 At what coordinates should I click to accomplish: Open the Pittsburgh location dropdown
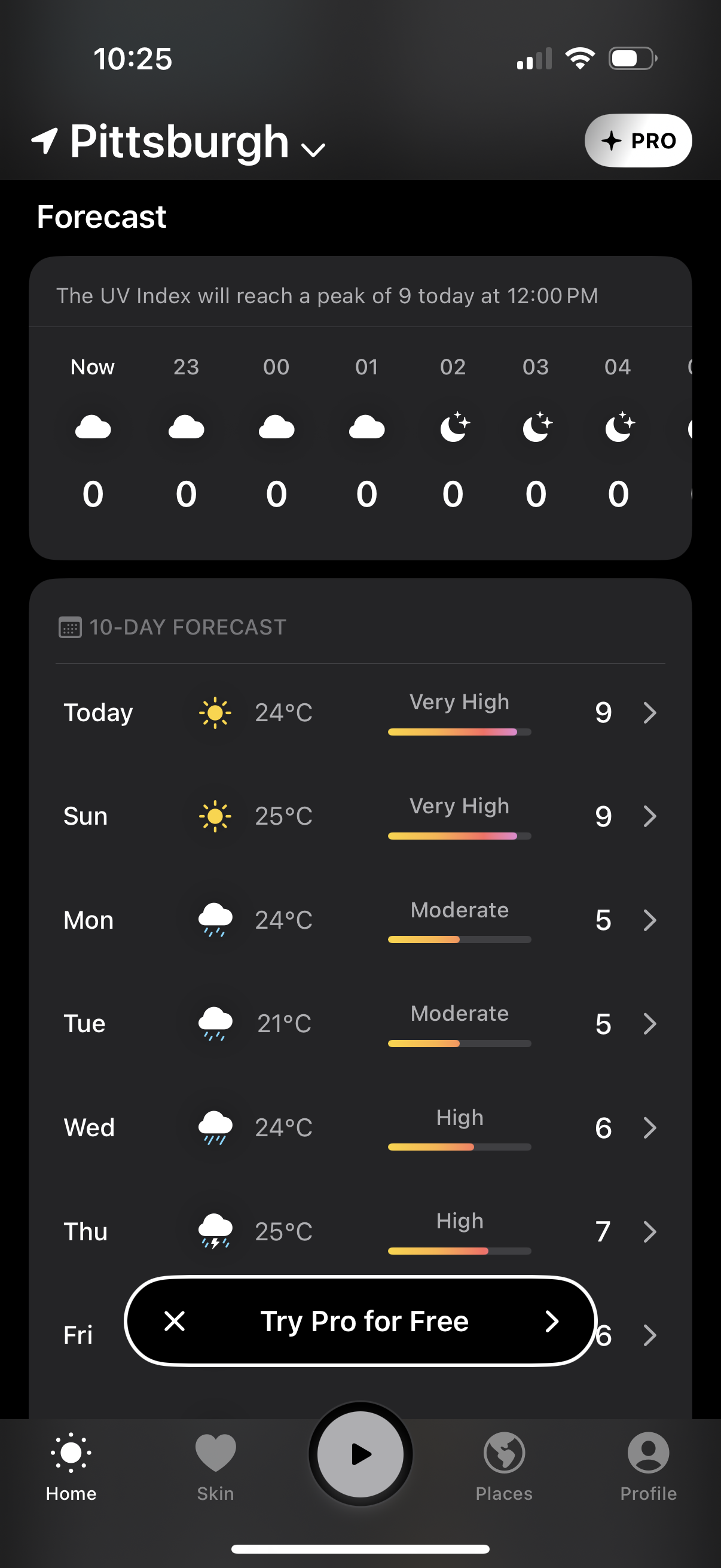coord(312,148)
